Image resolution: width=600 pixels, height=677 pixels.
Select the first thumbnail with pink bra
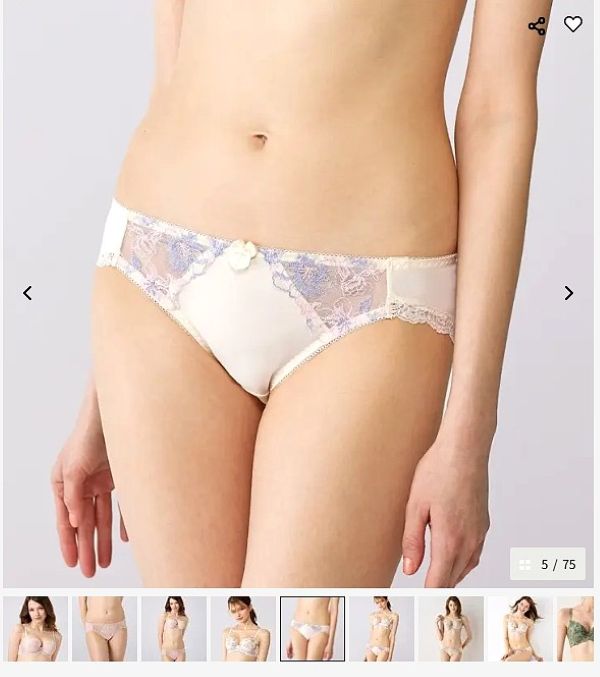click(36, 629)
